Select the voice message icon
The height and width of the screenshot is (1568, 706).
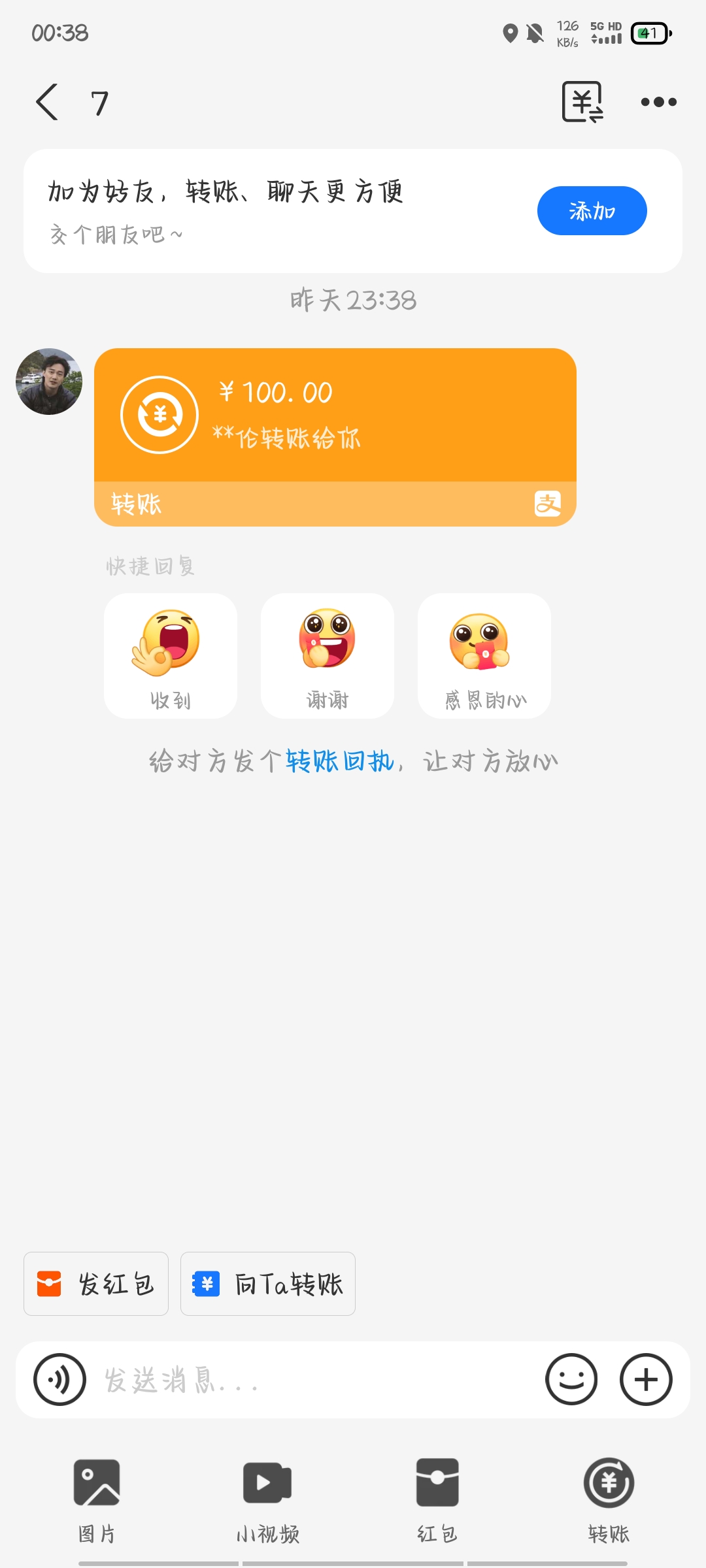coord(59,1380)
